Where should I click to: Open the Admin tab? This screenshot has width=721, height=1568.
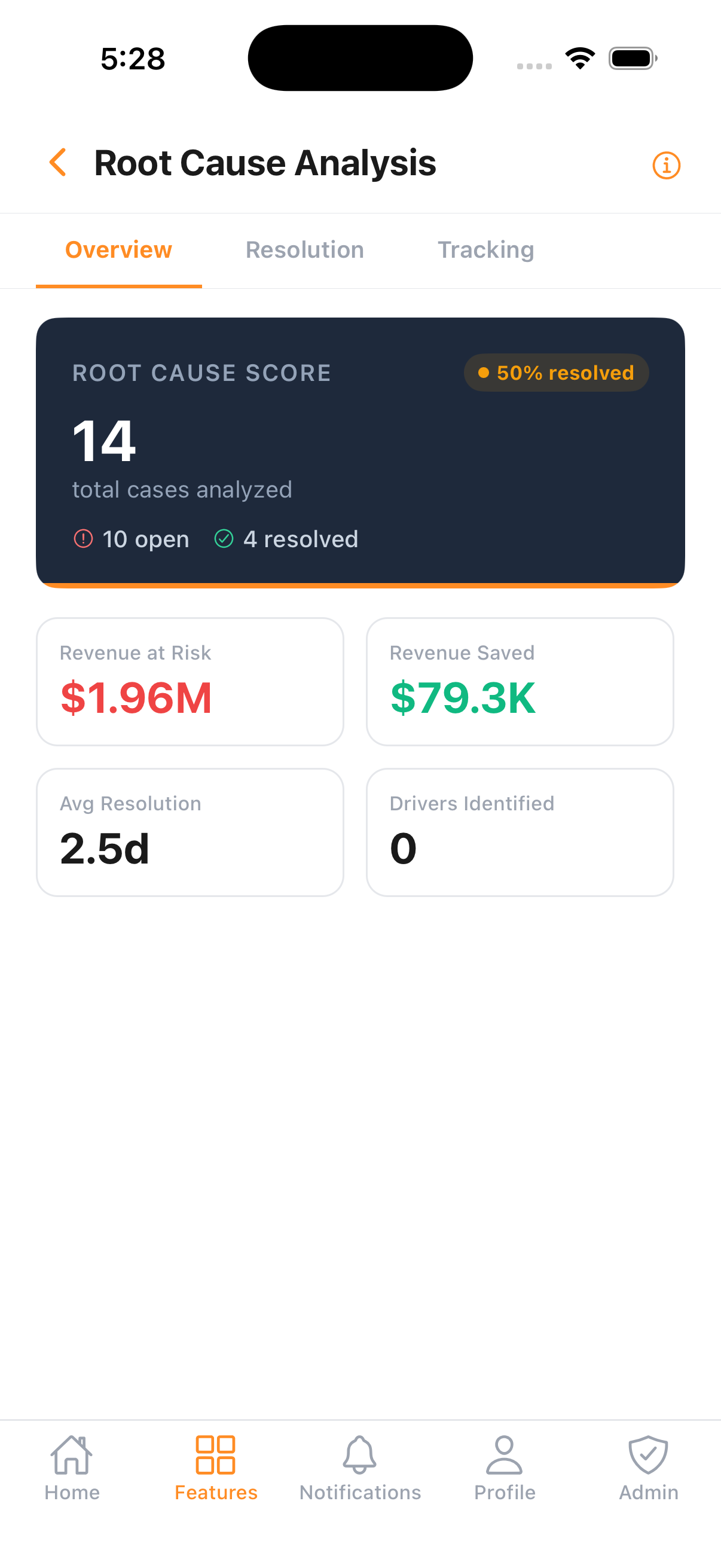tap(649, 1469)
